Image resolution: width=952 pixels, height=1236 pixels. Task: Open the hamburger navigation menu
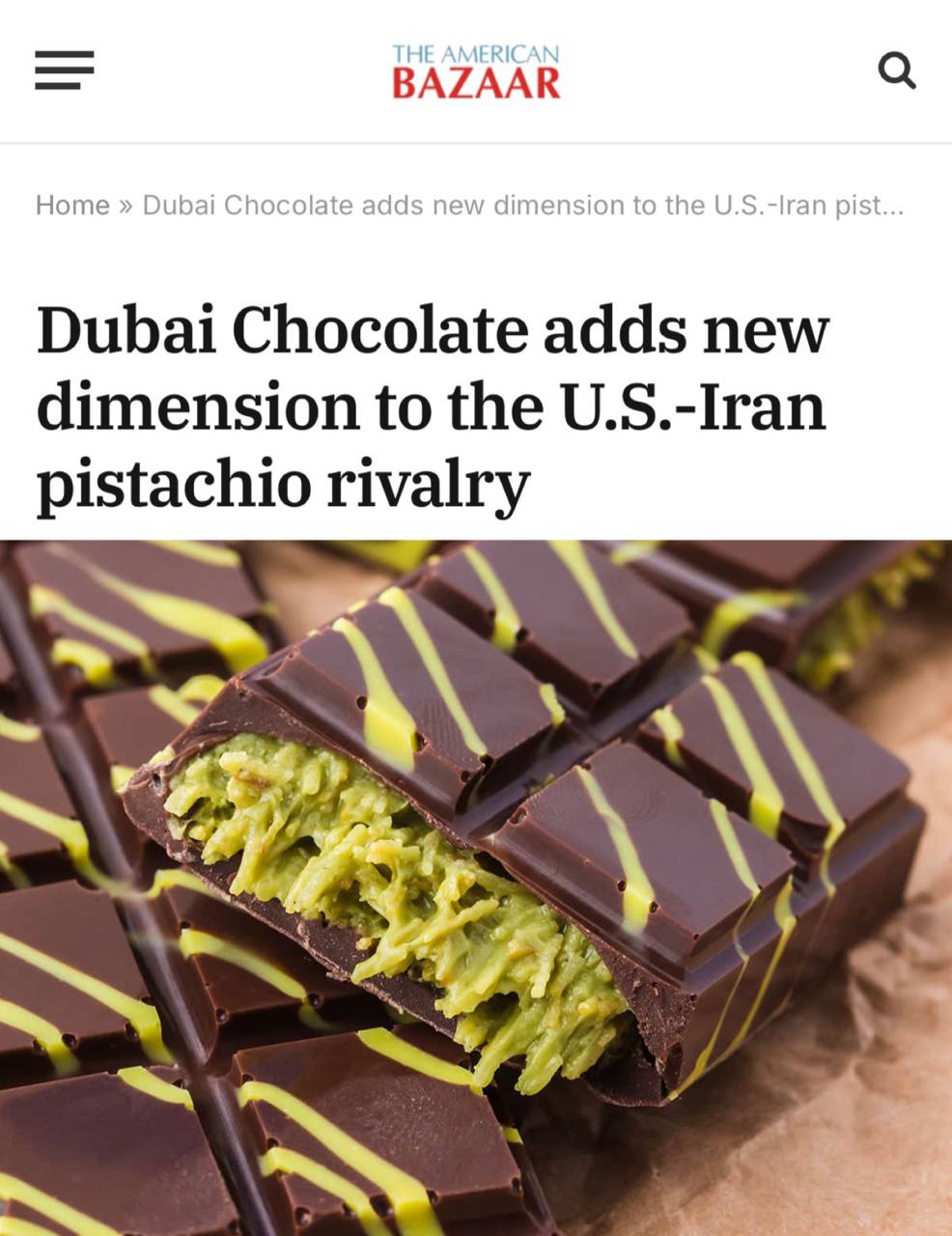(65, 70)
